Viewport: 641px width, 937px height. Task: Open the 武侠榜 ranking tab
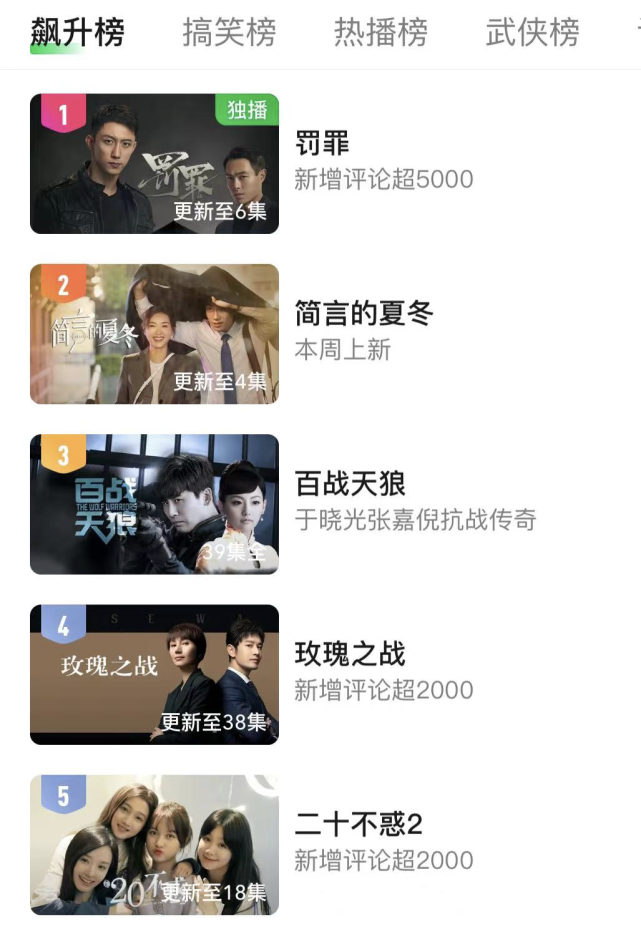(x=532, y=33)
